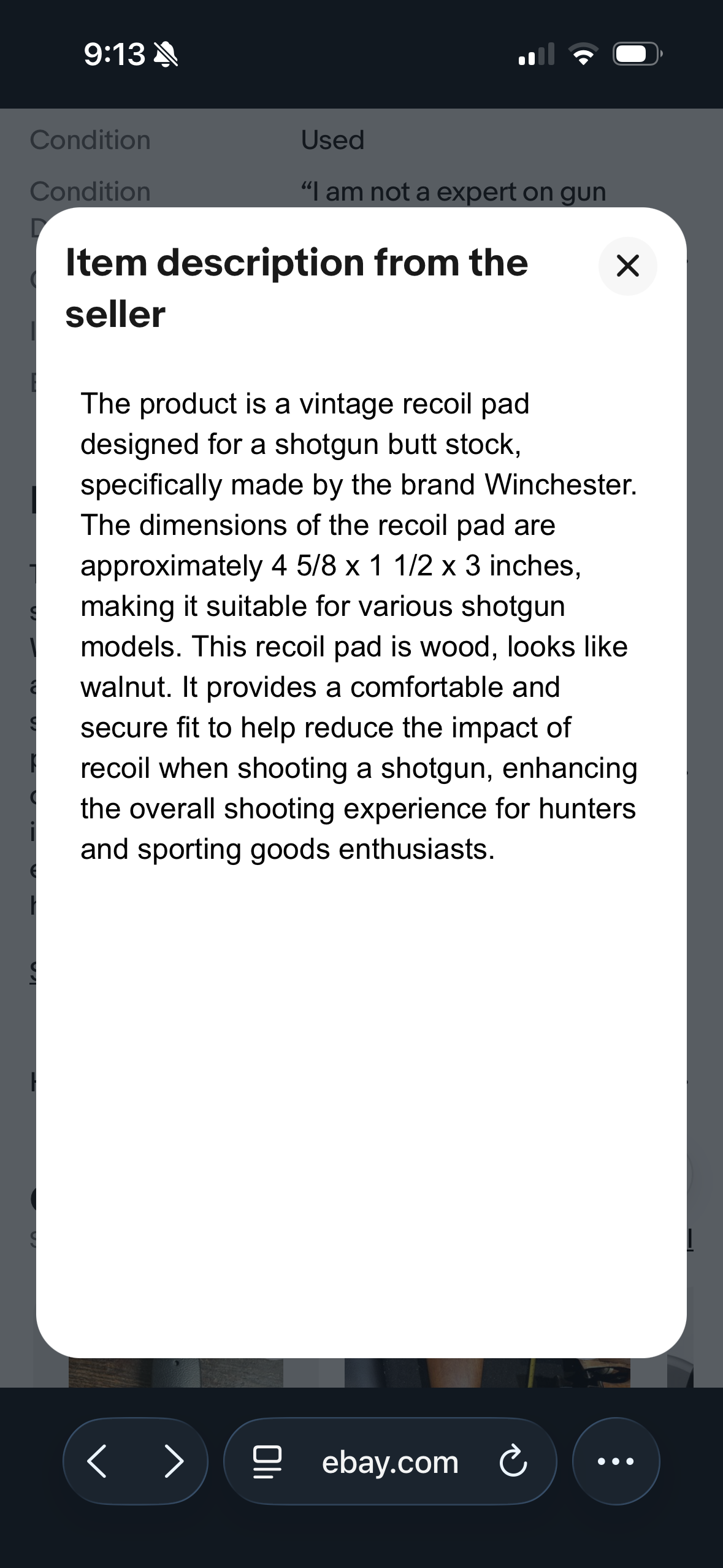The height and width of the screenshot is (1568, 723).
Task: Go forward in browser history
Action: (x=174, y=1461)
